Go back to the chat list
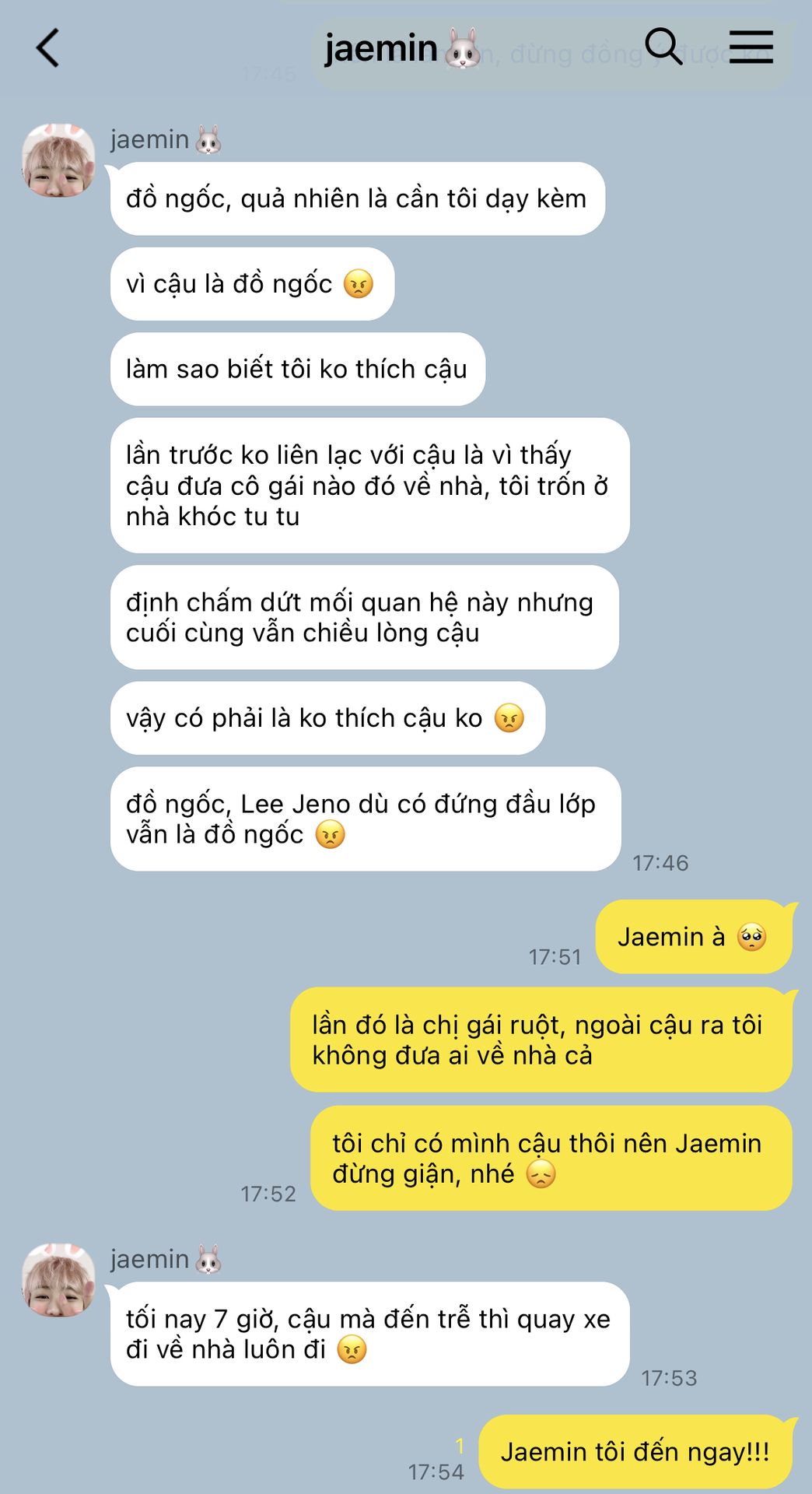Screen dimensions: 812x1494 tap(47, 48)
